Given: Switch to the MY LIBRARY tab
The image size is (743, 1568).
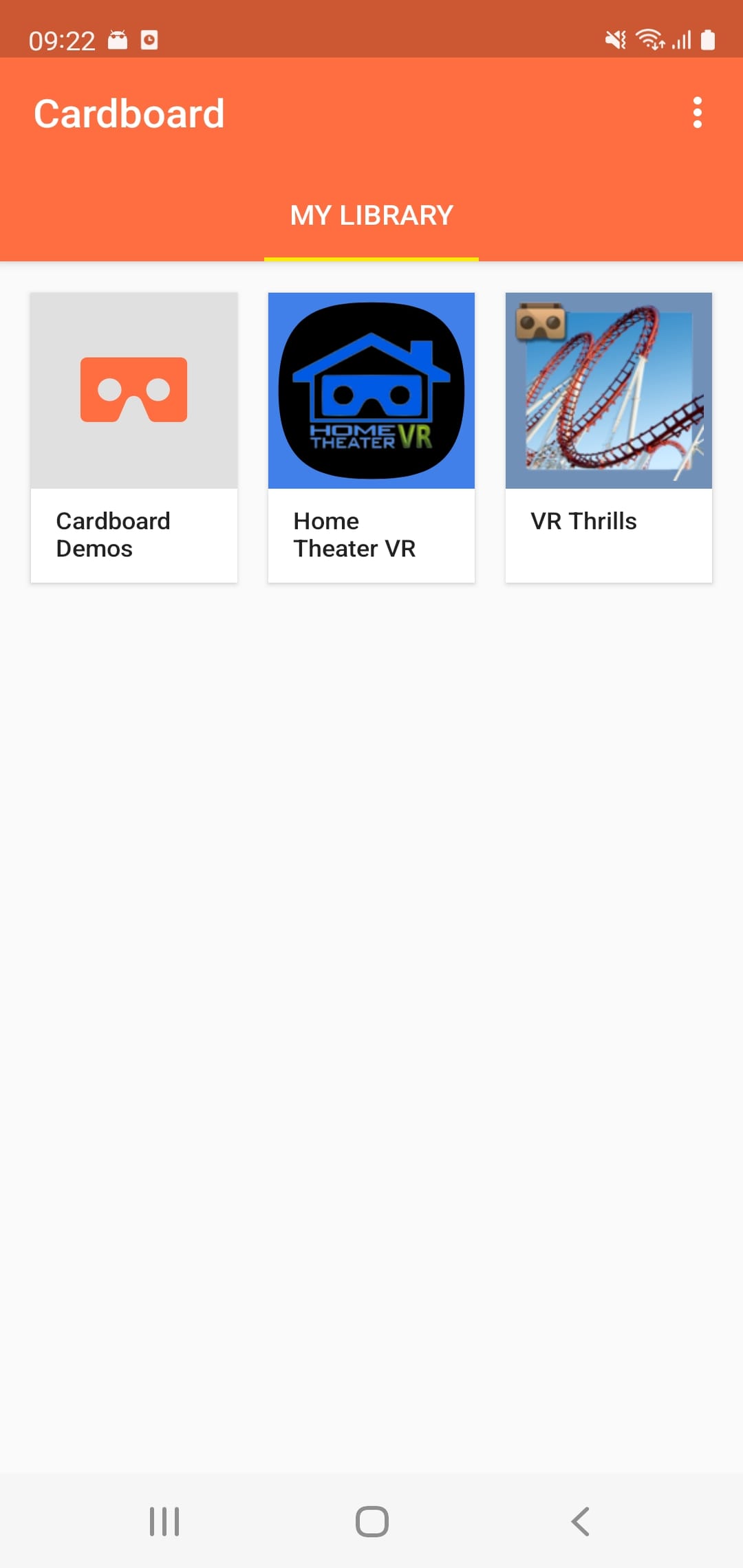Looking at the screenshot, I should tap(371, 215).
